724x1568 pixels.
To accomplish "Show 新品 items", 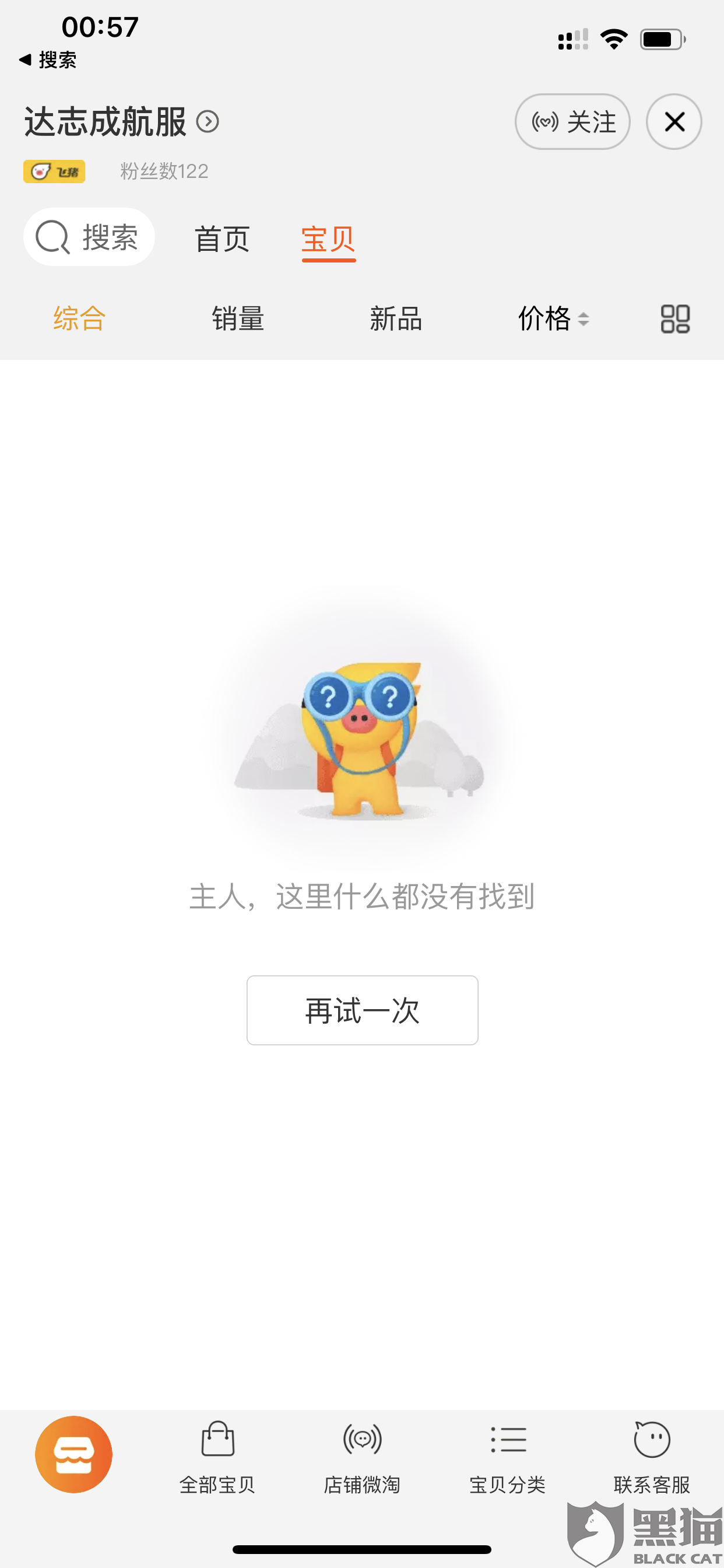I will (x=396, y=318).
